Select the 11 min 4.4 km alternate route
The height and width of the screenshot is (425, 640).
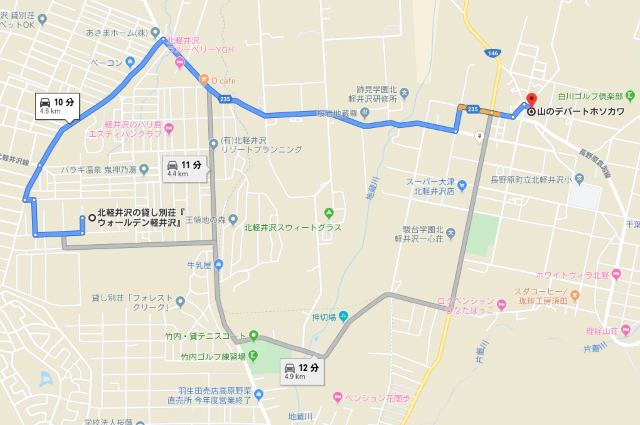pyautogui.click(x=187, y=168)
